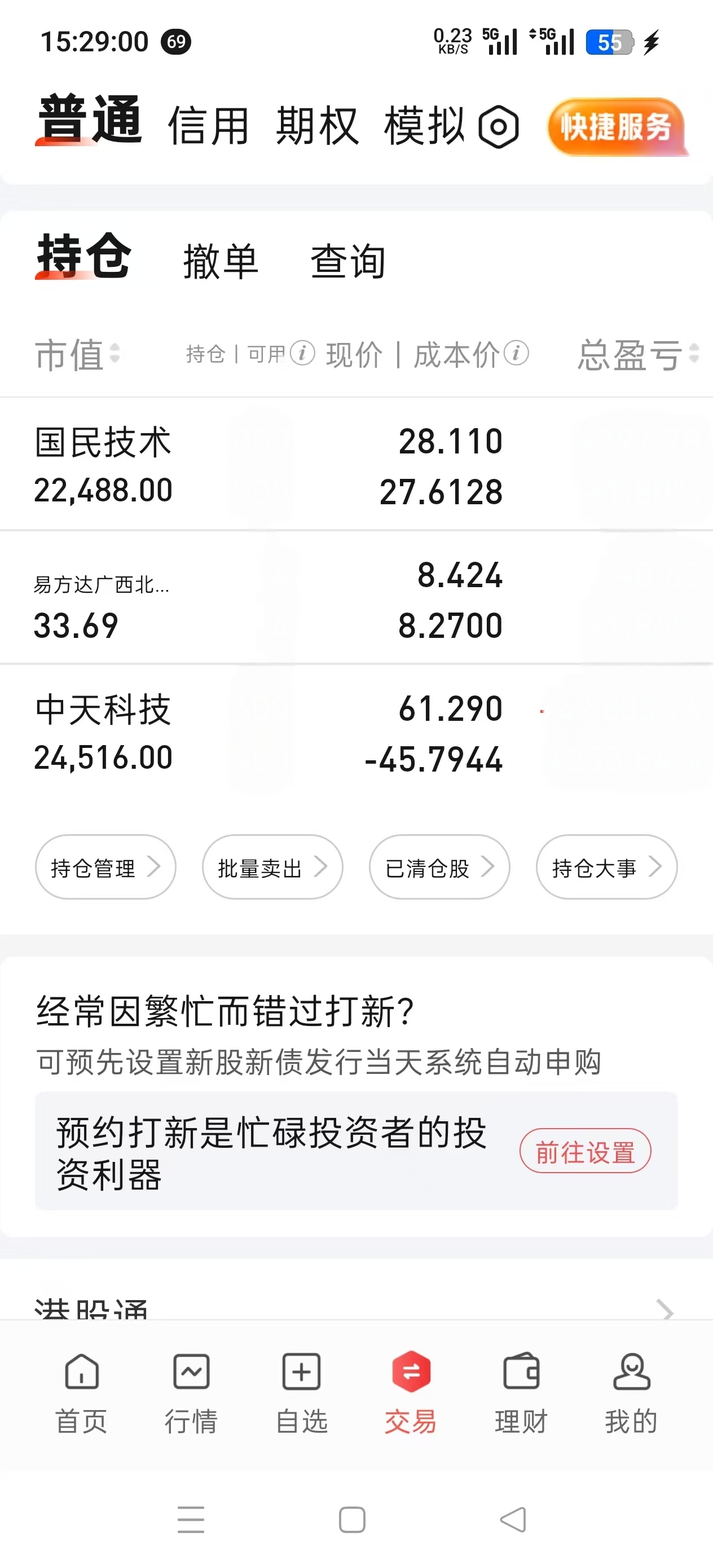Tap 前往设置 button

coord(585,1151)
